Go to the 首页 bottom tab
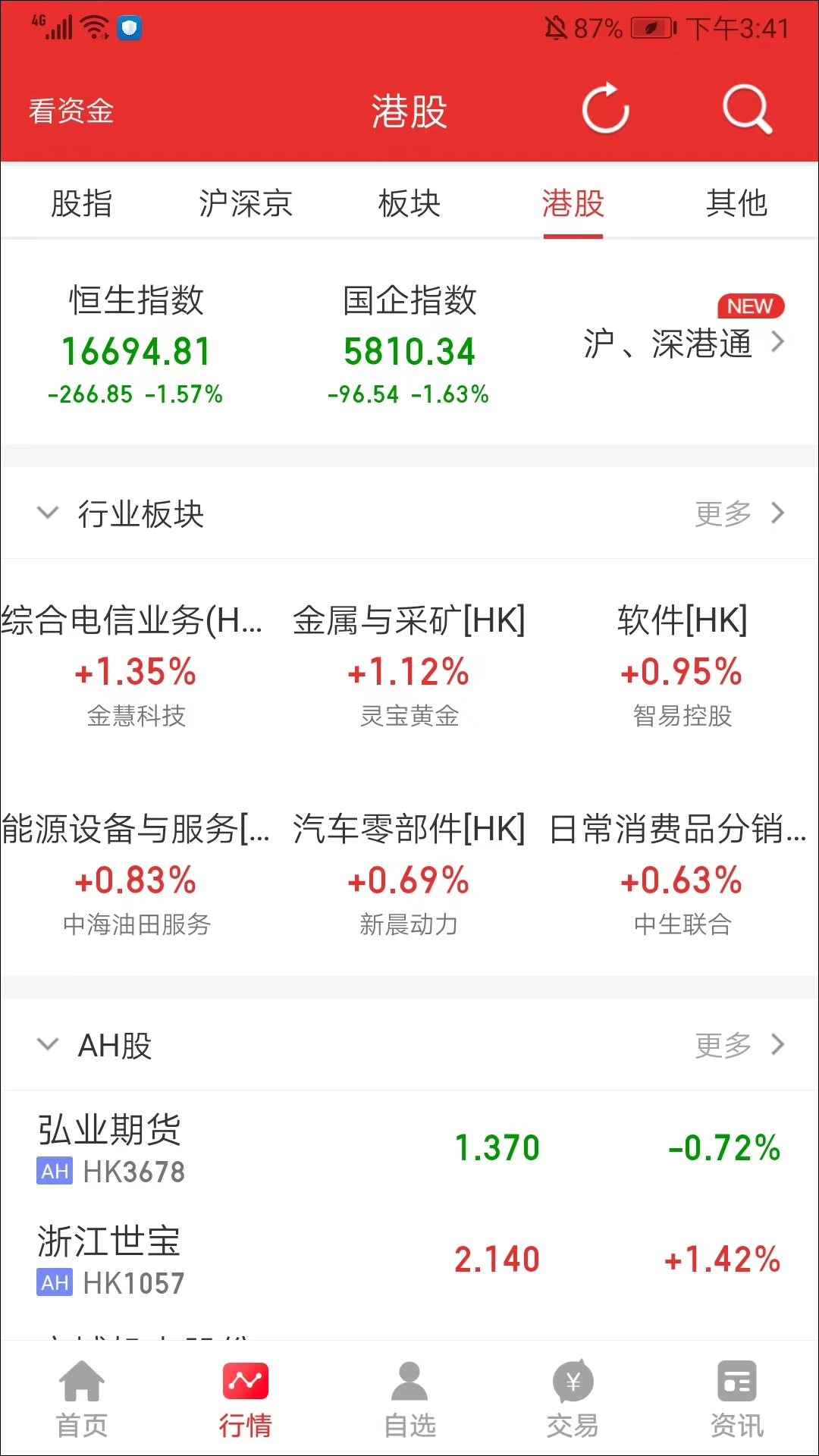 tap(82, 1399)
